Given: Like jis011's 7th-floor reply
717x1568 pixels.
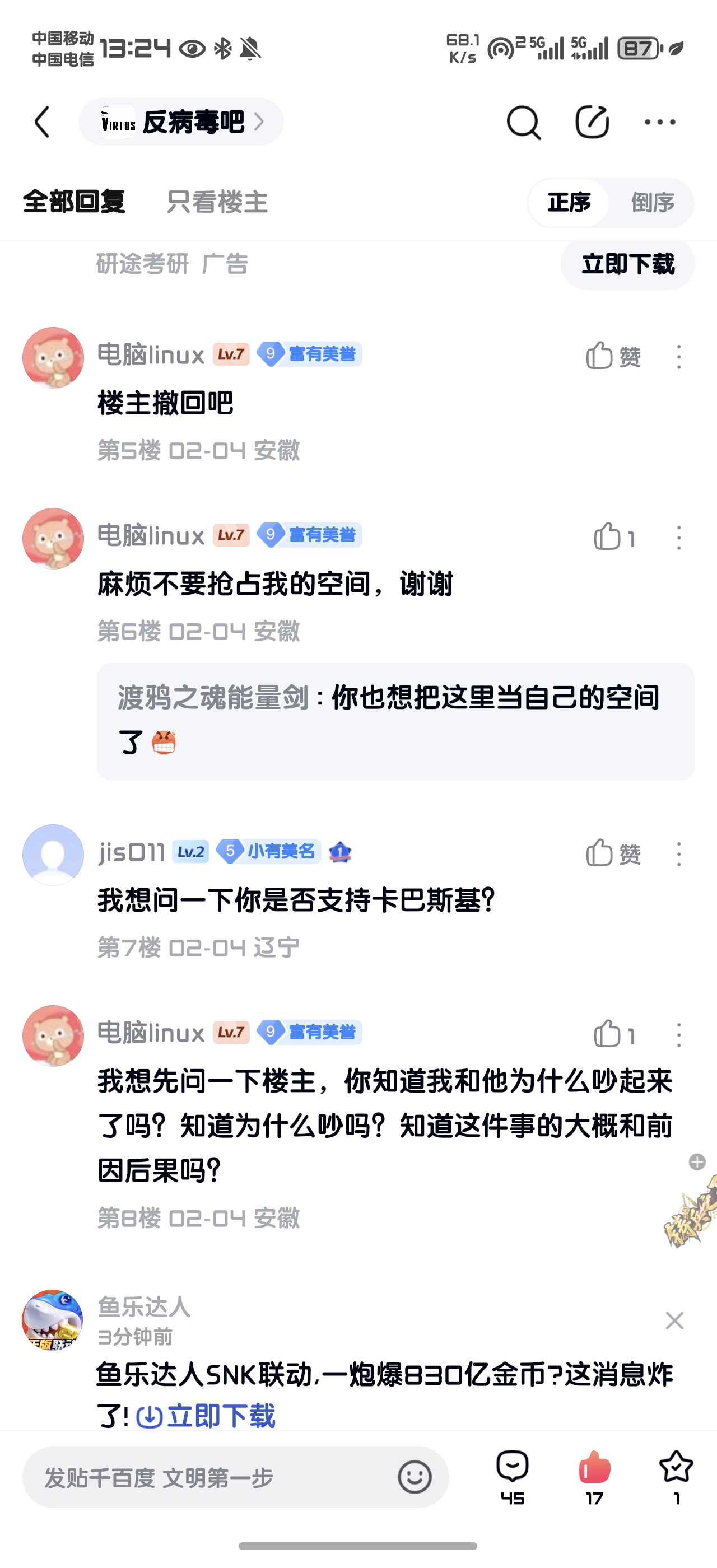Looking at the screenshot, I should tap(612, 853).
